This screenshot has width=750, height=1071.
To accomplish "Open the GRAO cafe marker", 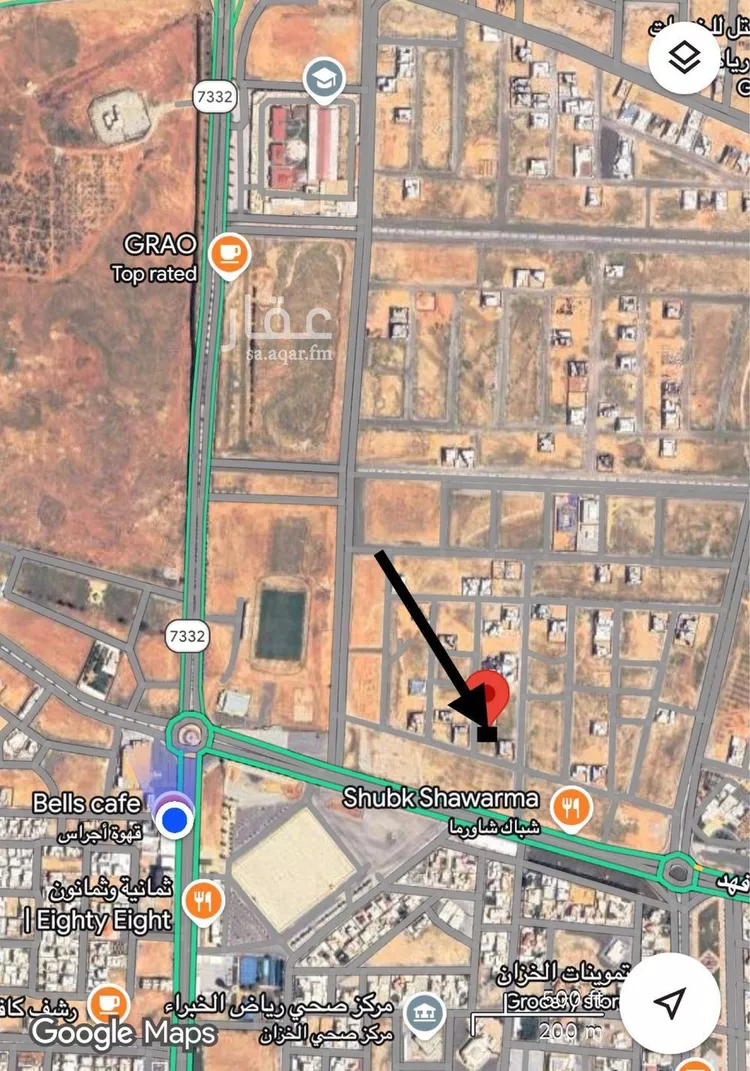I will pos(230,250).
